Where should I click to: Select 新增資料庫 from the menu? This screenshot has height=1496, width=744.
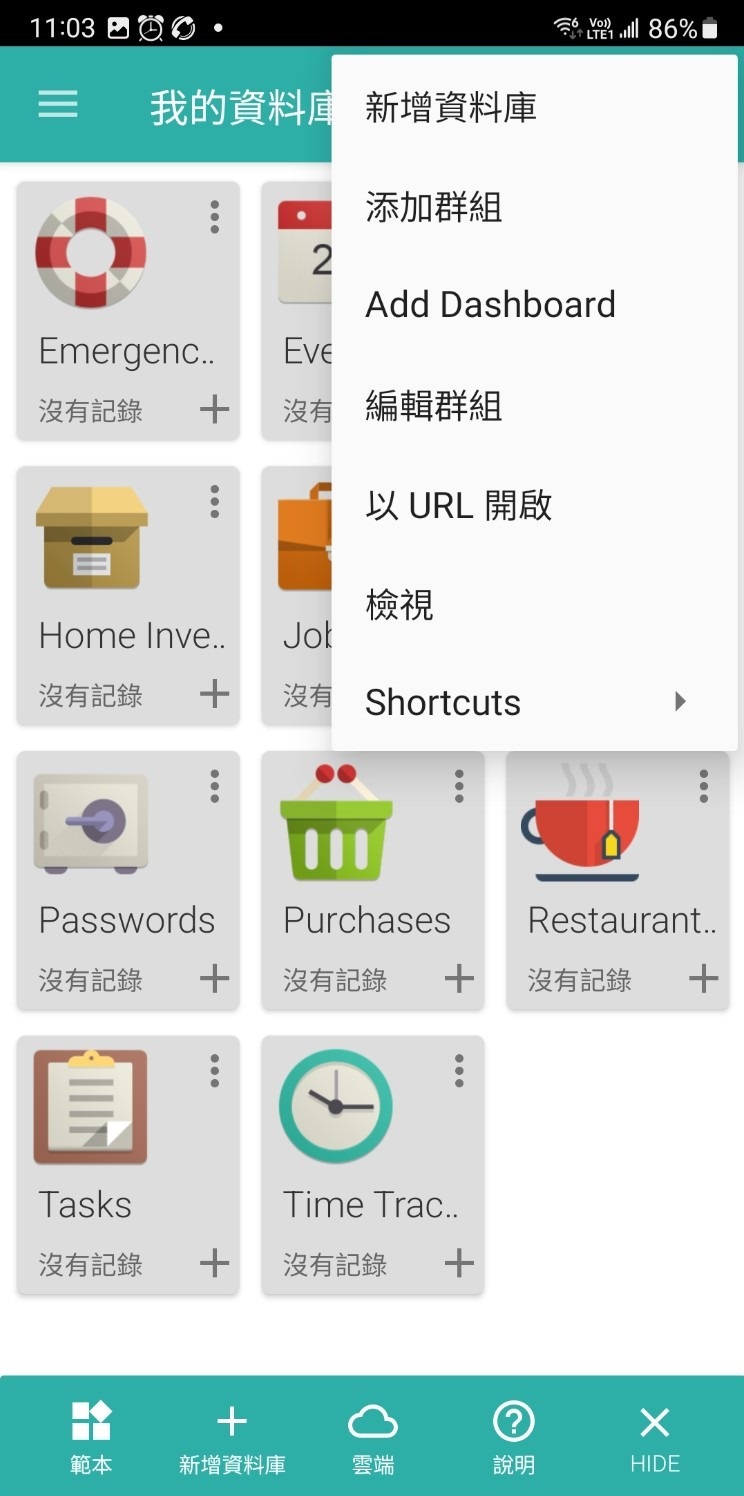[x=451, y=107]
